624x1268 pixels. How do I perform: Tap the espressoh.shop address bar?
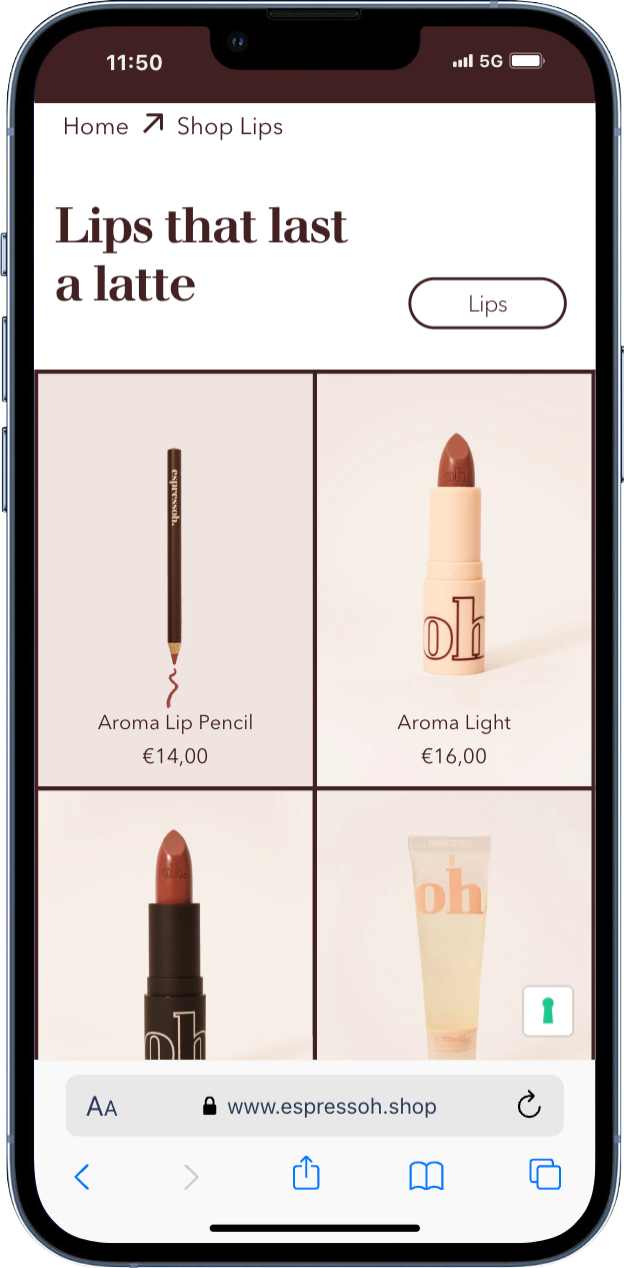[x=320, y=1106]
